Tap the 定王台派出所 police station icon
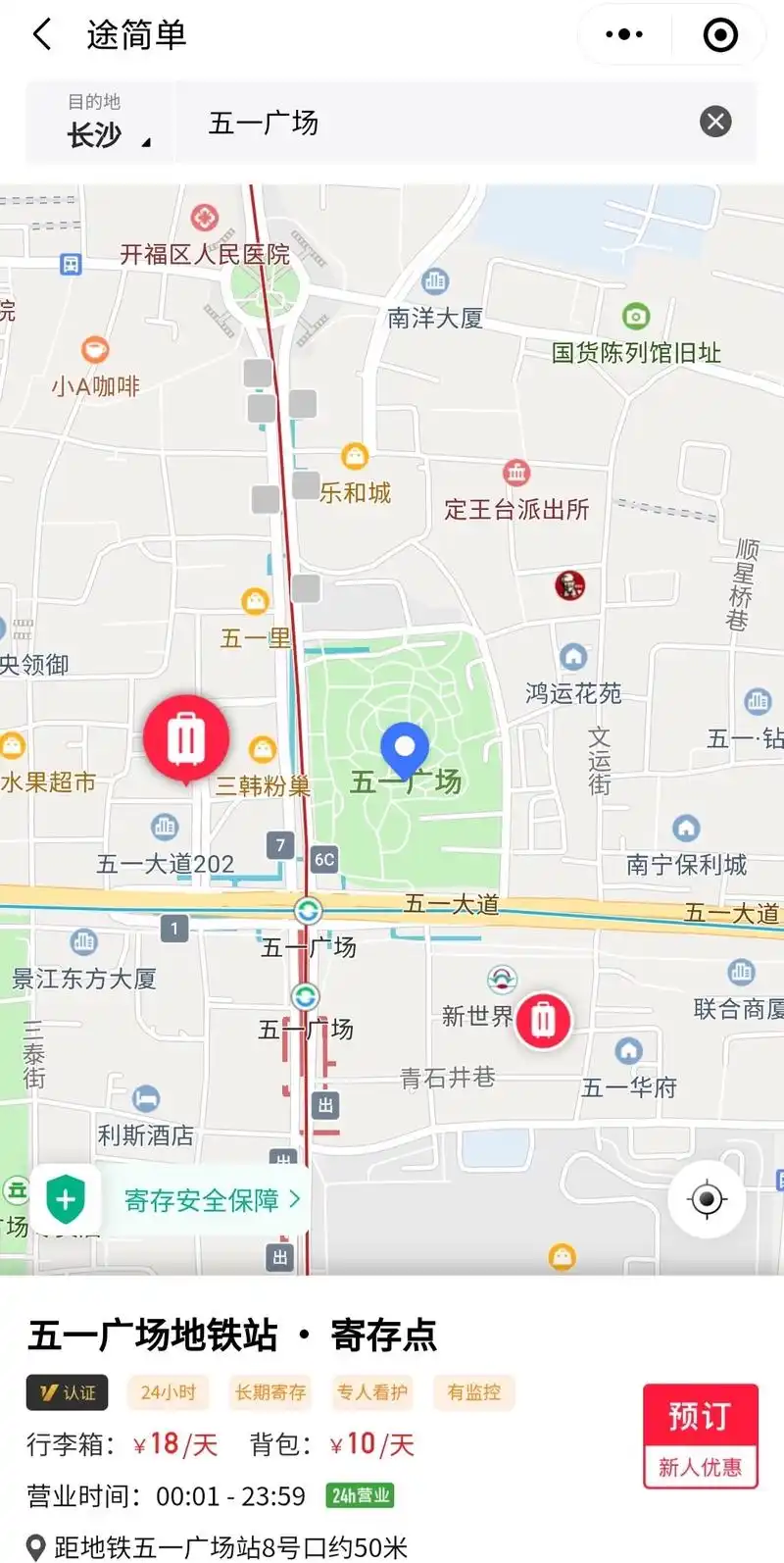The height and width of the screenshot is (1563, 784). coord(516,472)
